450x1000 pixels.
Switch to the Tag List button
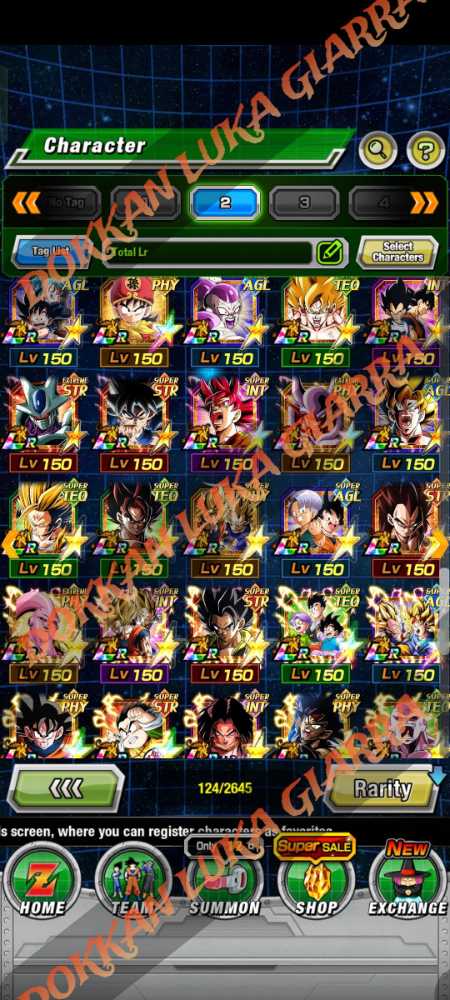(52, 252)
